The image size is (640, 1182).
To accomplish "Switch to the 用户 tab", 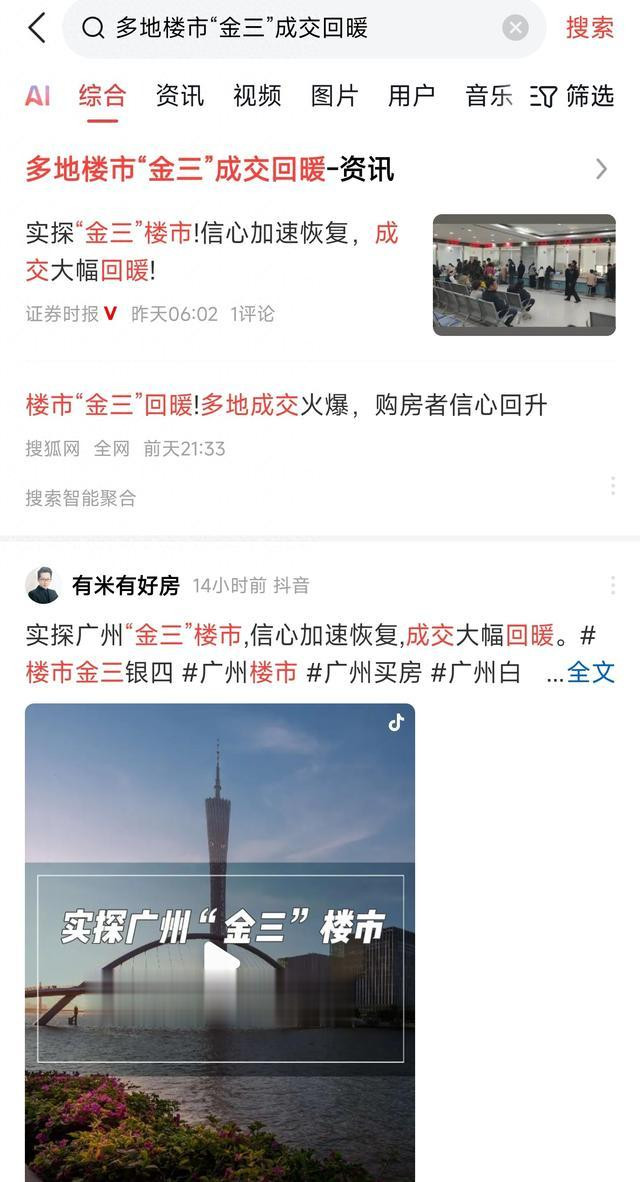I will [x=412, y=96].
